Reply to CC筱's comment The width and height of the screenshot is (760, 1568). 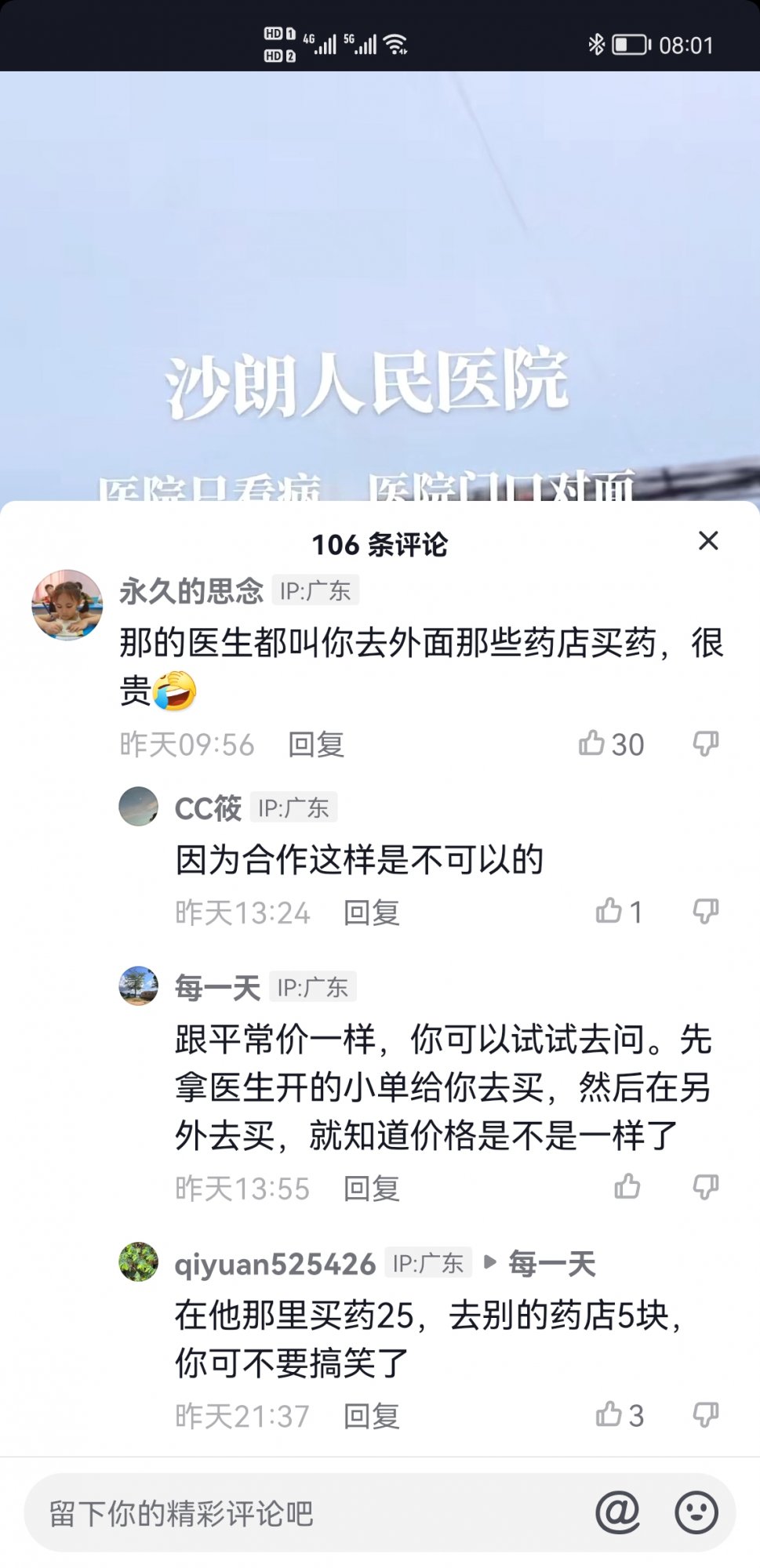click(372, 913)
